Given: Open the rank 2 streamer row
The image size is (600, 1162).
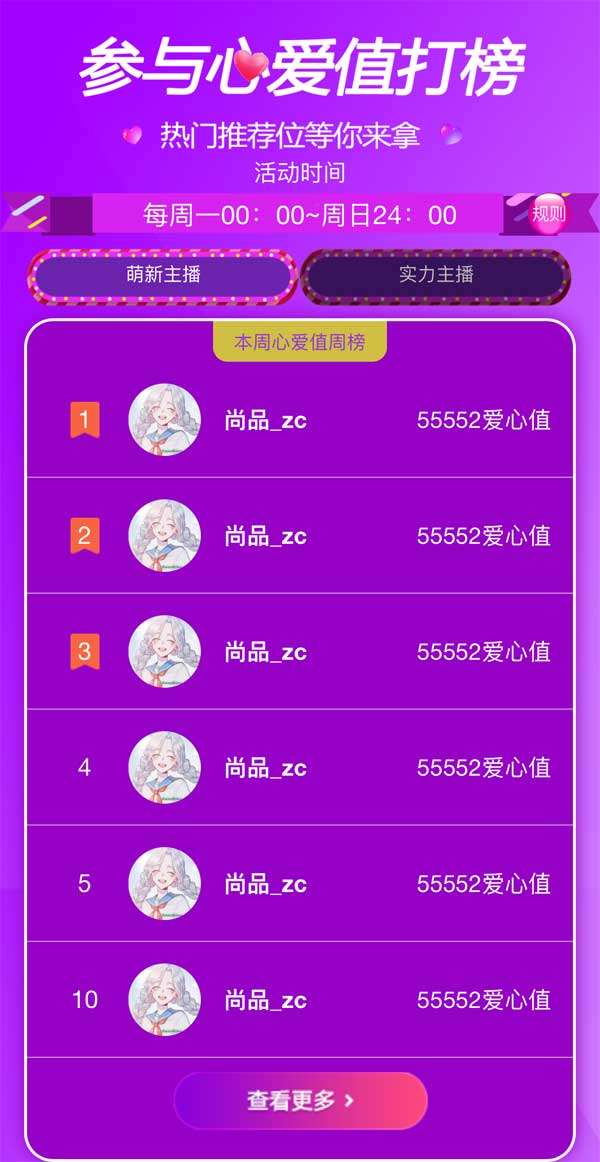Looking at the screenshot, I should (x=300, y=537).
